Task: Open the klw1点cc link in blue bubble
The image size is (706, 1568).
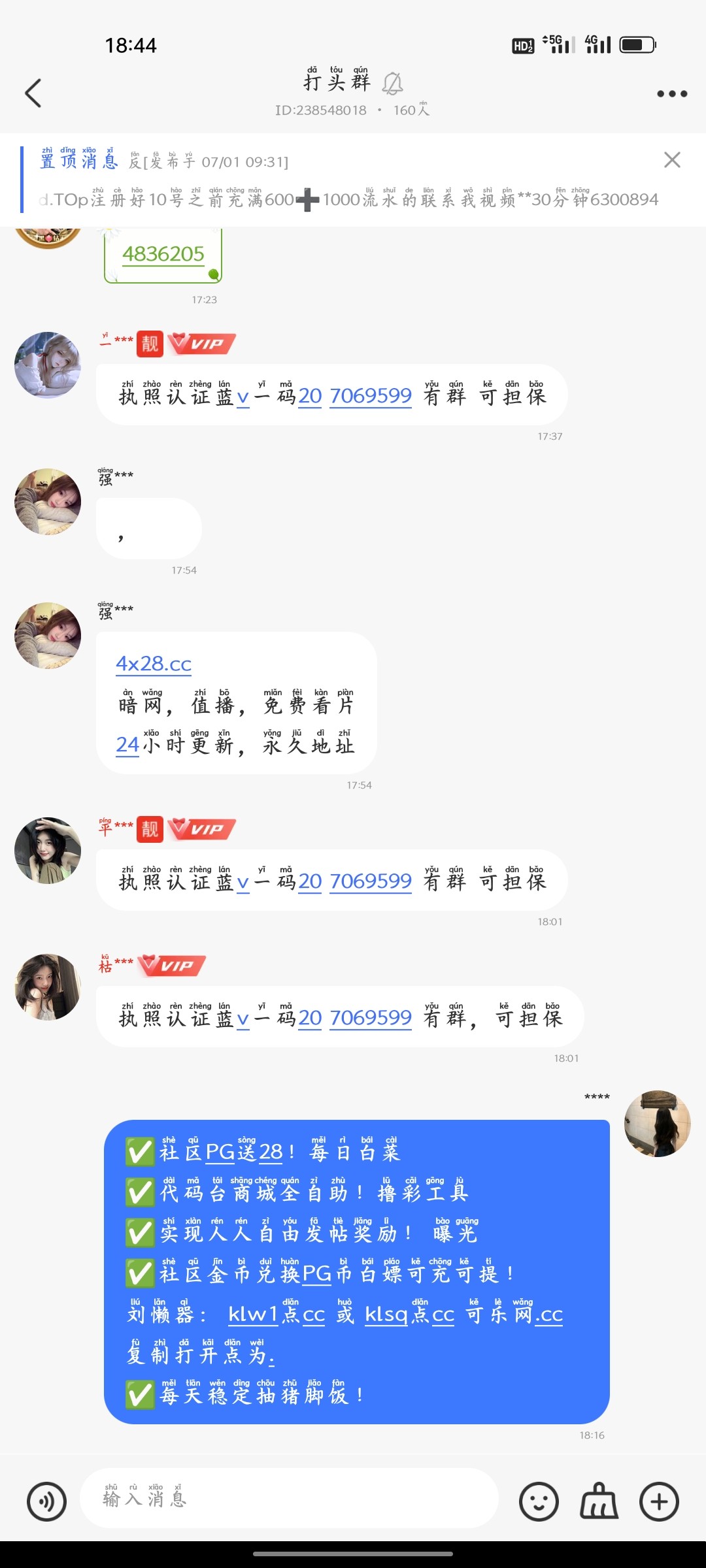Action: (x=271, y=1315)
